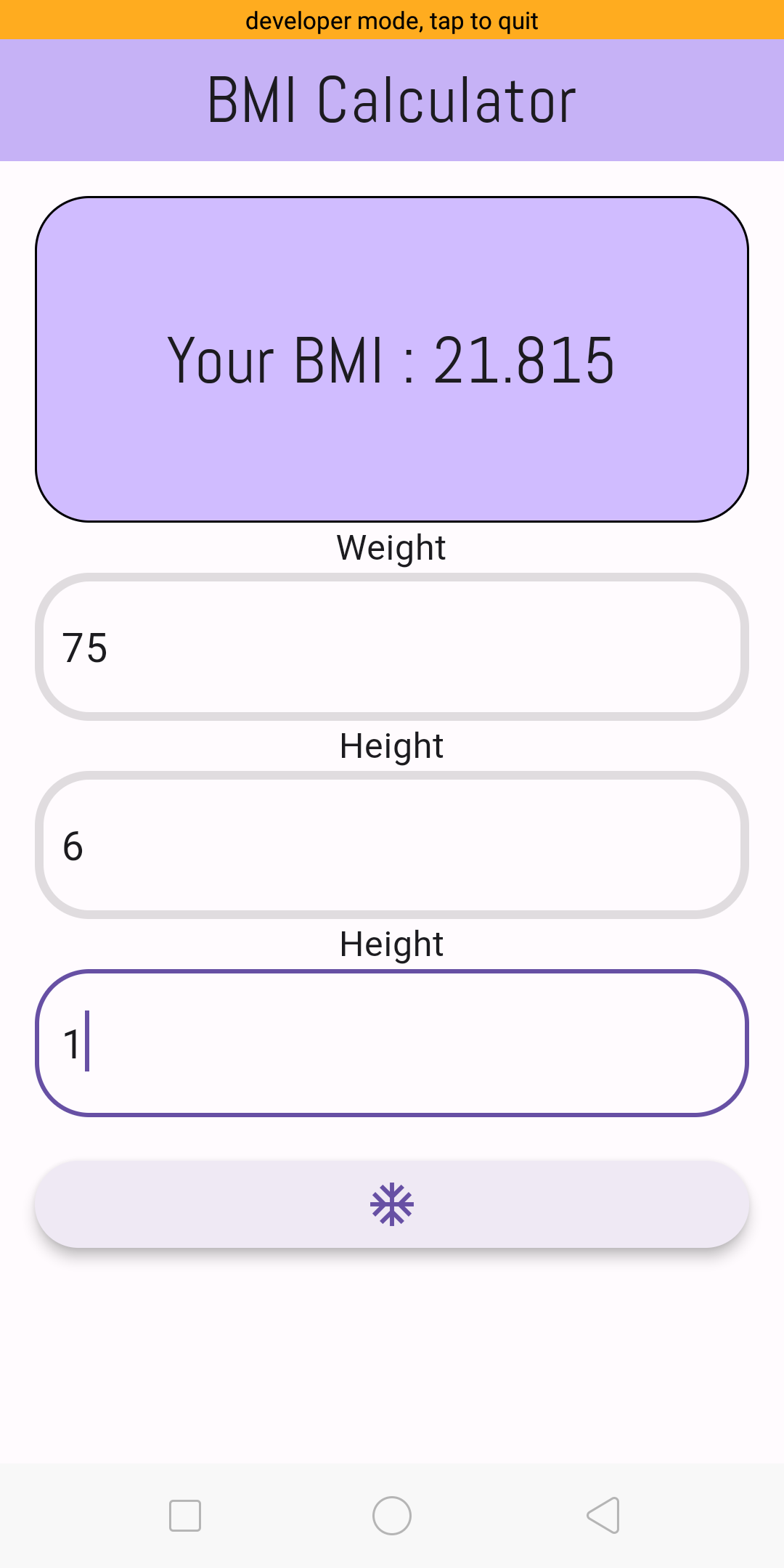This screenshot has width=784, height=1568.
Task: Tap the square recent apps navigation icon
Action: point(185,1516)
